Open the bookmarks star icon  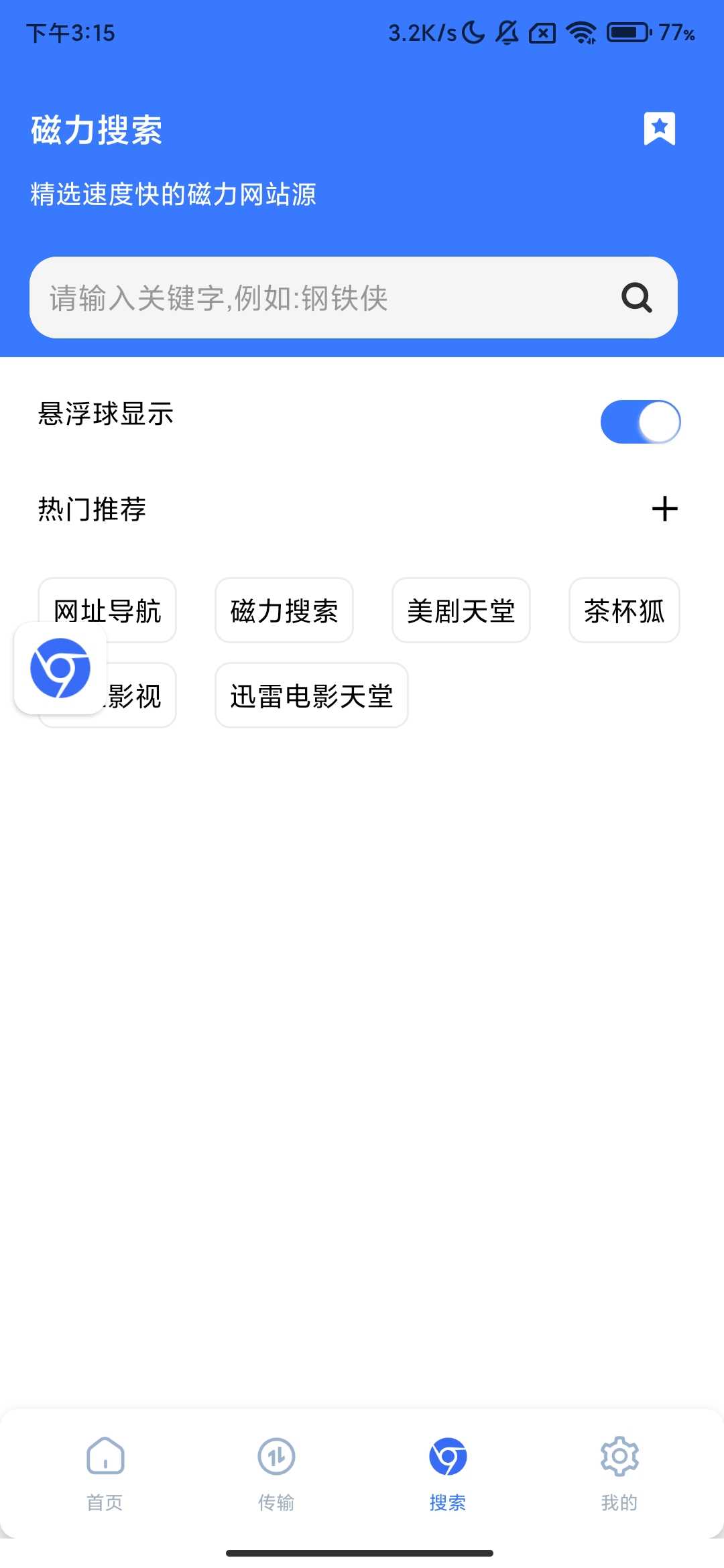pyautogui.click(x=660, y=128)
